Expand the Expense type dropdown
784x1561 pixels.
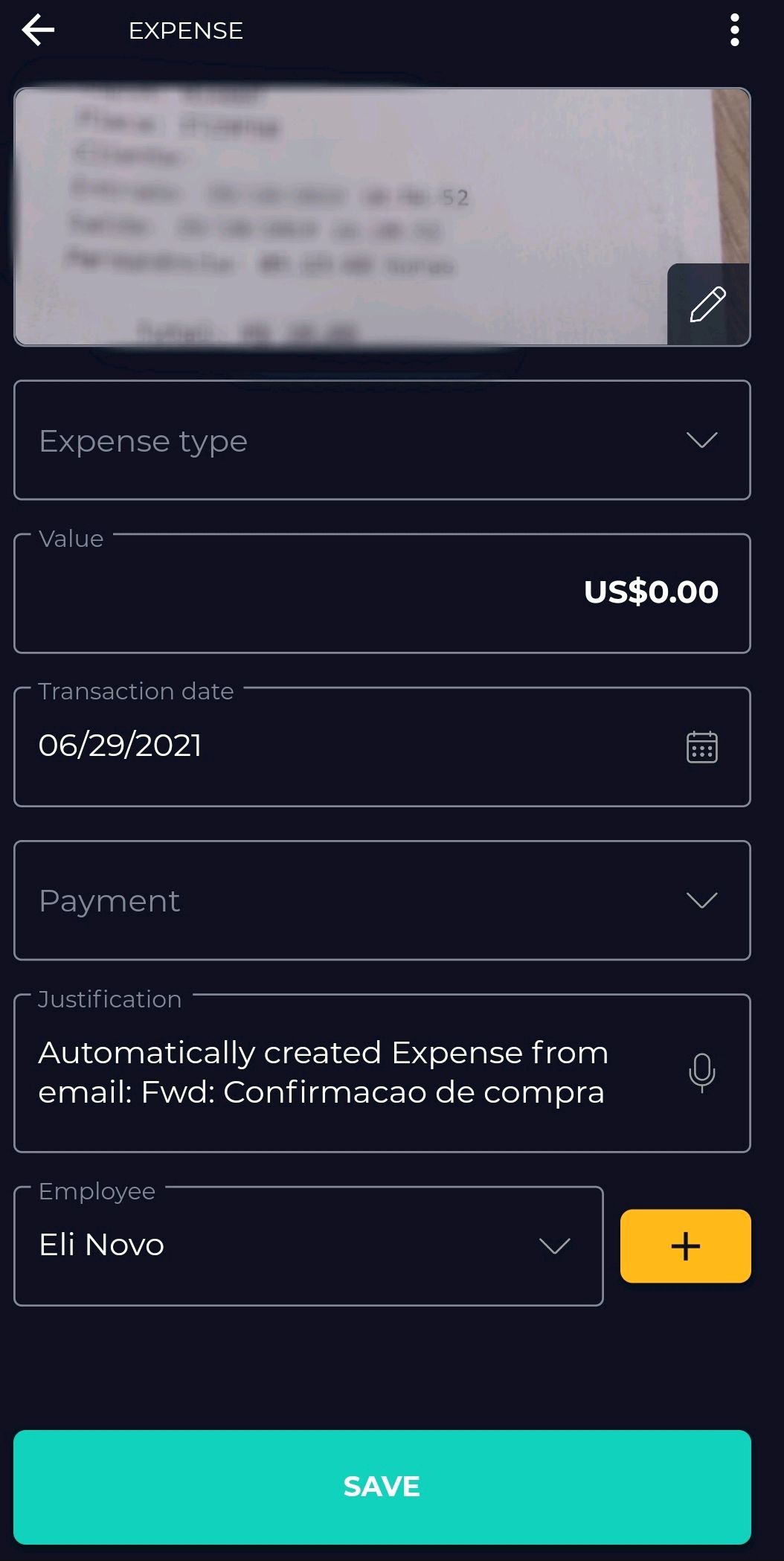382,440
